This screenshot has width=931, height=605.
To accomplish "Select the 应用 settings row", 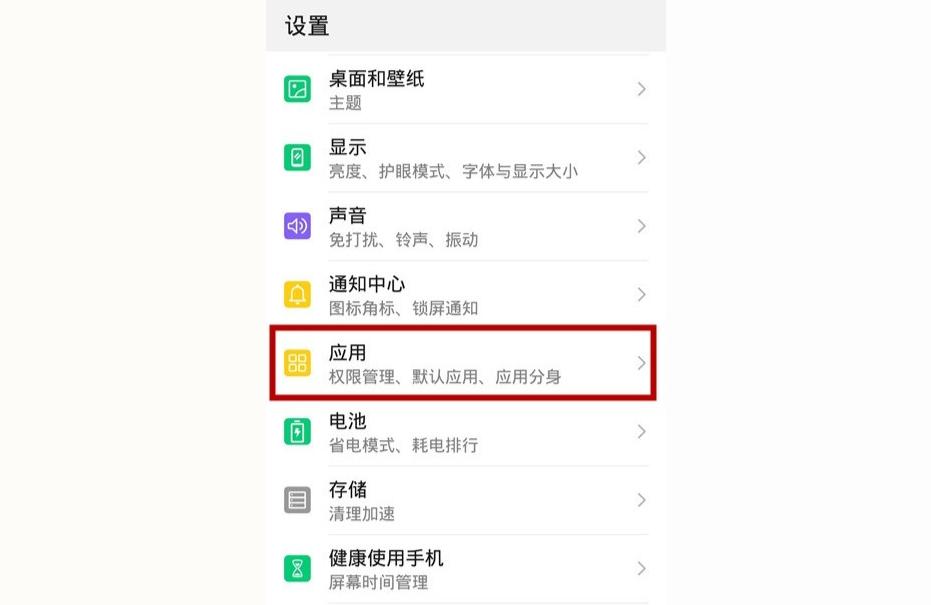I will coord(465,363).
